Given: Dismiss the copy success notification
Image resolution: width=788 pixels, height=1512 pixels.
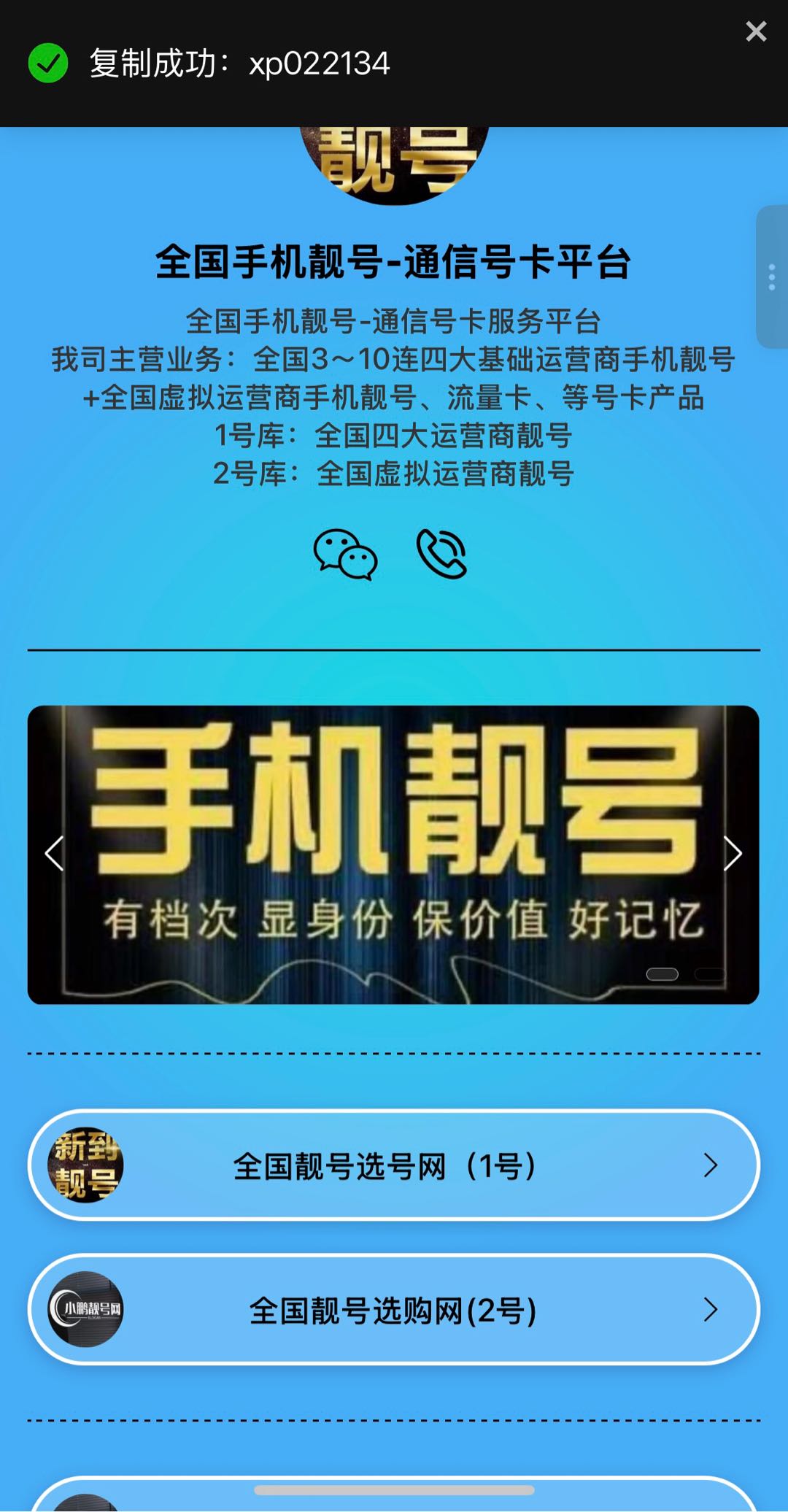Looking at the screenshot, I should (x=756, y=31).
